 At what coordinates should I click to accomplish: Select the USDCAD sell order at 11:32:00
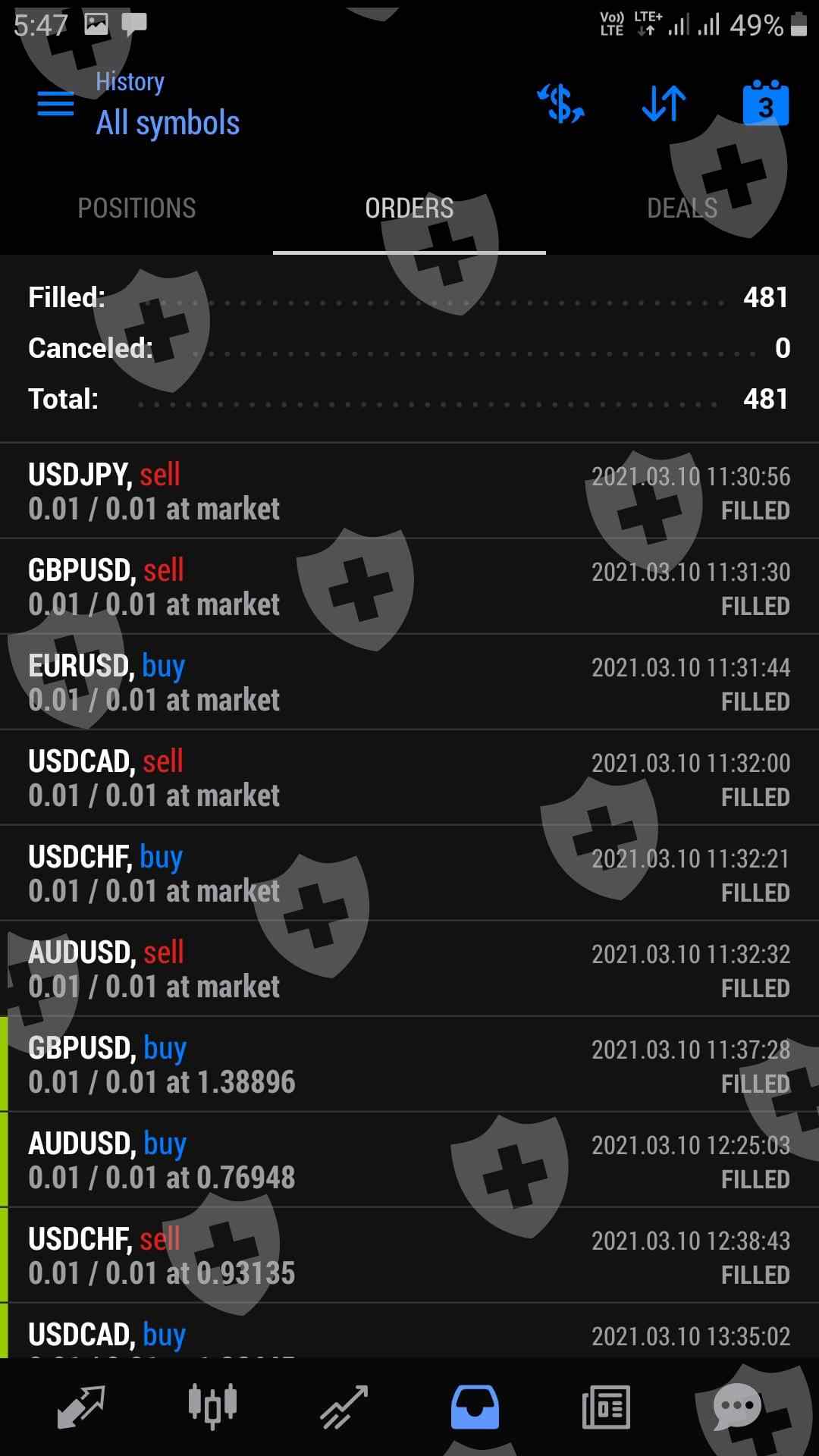(409, 778)
